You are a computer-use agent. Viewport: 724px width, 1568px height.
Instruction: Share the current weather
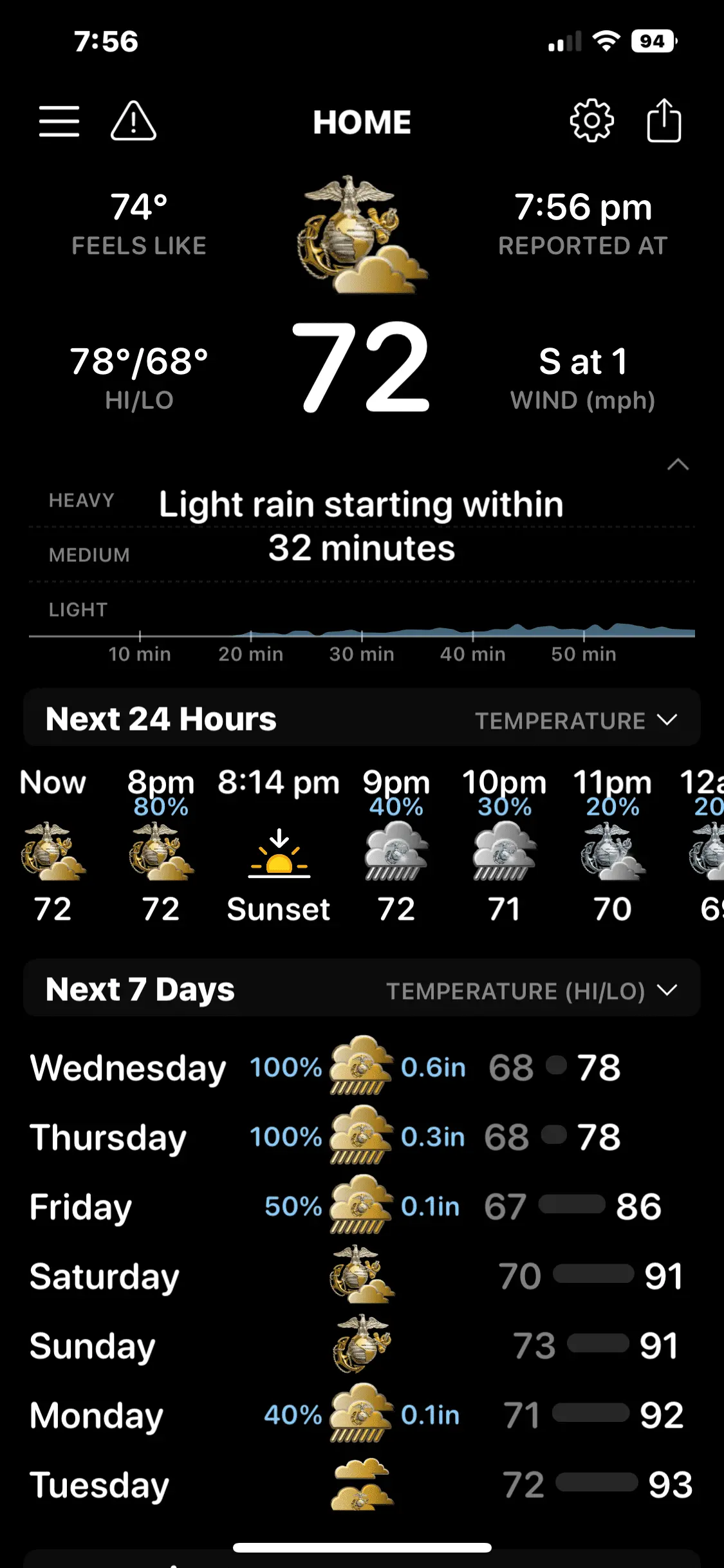664,121
